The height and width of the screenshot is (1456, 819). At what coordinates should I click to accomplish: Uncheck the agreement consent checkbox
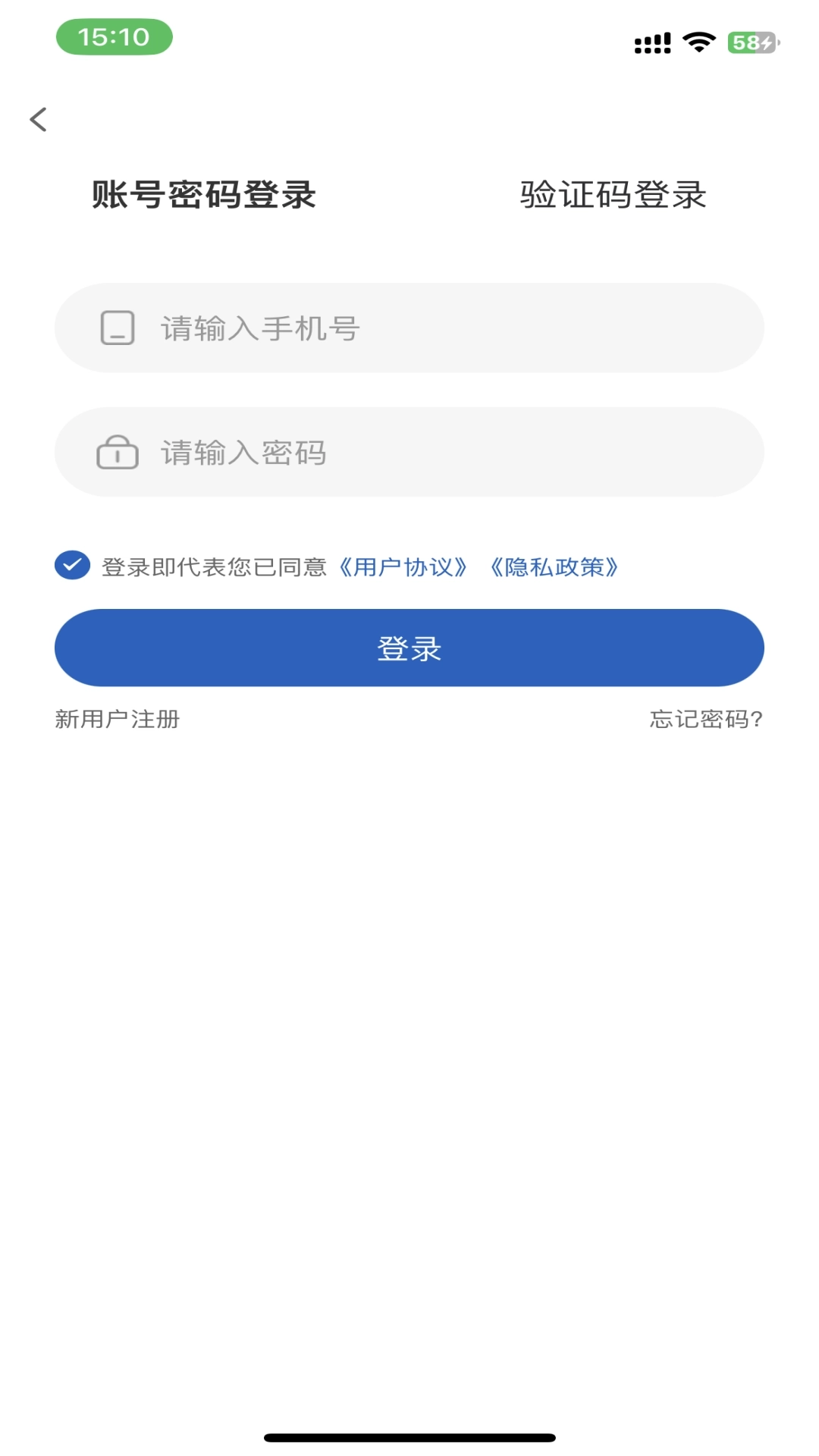pyautogui.click(x=72, y=566)
